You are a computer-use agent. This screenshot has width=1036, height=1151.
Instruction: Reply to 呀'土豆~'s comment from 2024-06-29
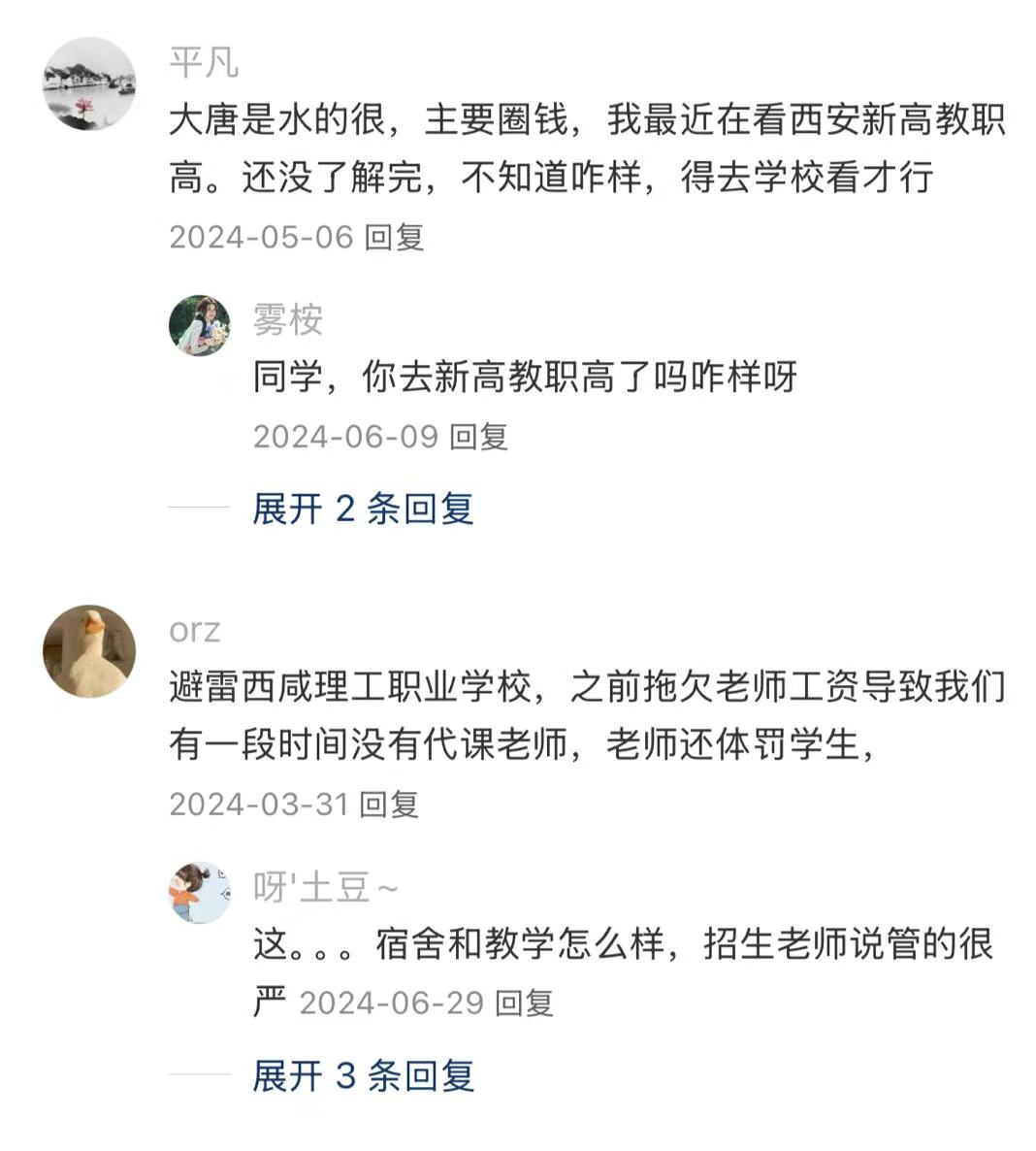click(524, 1003)
